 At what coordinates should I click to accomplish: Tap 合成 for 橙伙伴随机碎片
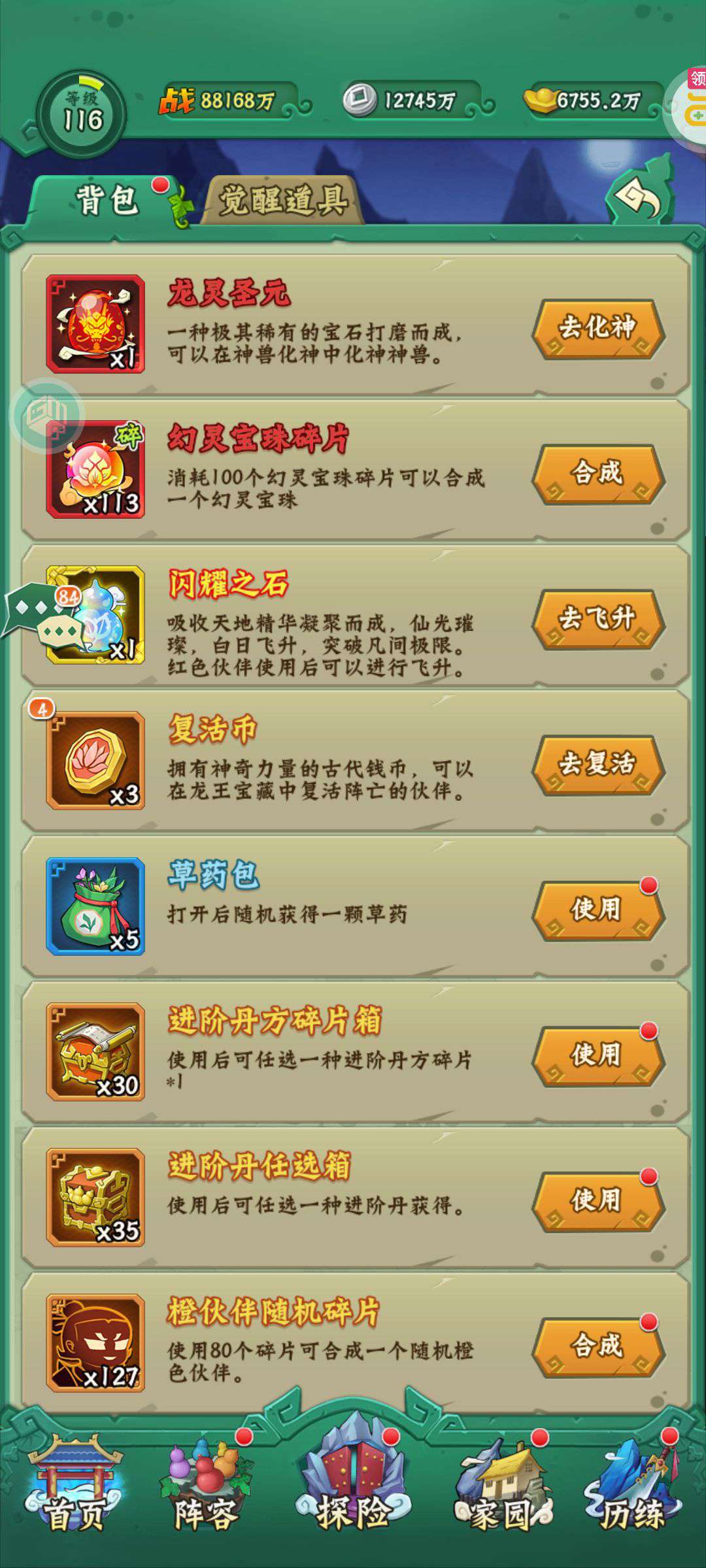pyautogui.click(x=598, y=1347)
